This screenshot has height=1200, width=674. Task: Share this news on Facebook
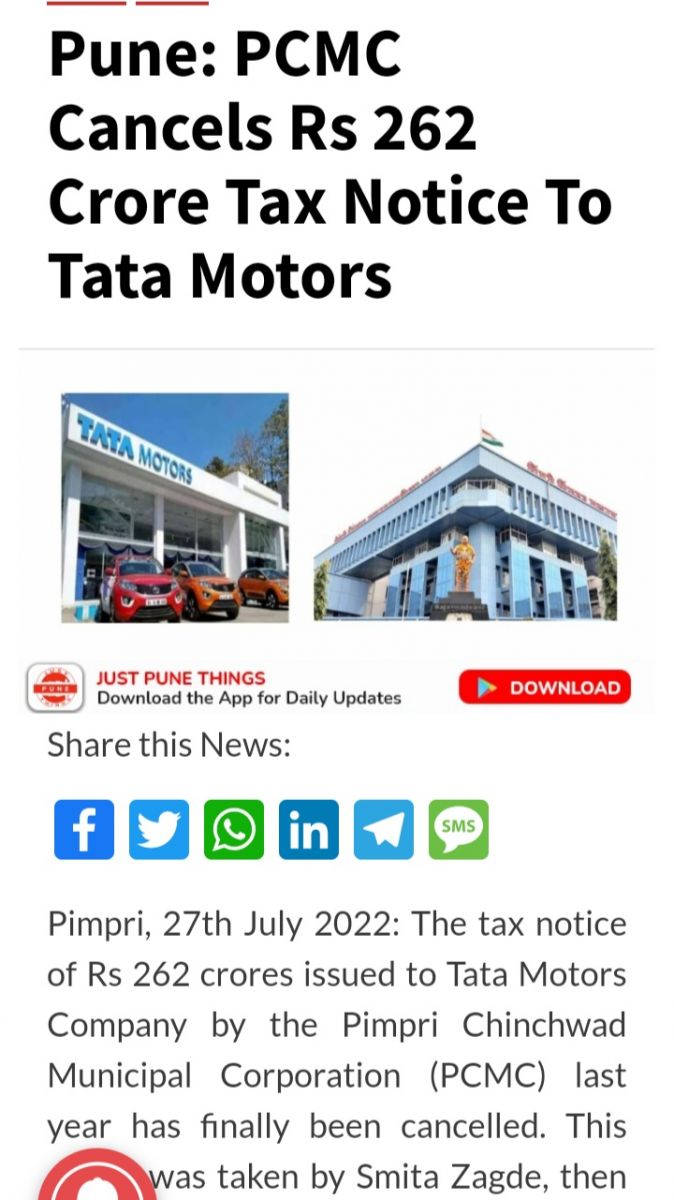click(x=84, y=830)
